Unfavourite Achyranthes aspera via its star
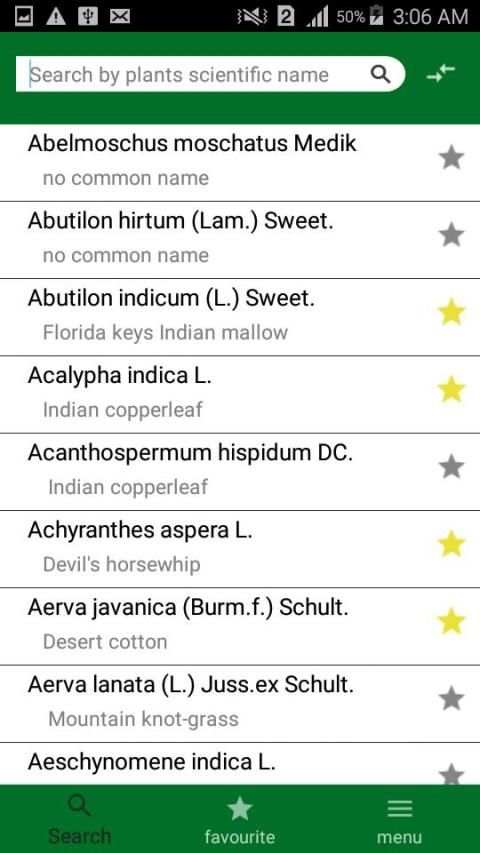The width and height of the screenshot is (480, 853). (451, 545)
